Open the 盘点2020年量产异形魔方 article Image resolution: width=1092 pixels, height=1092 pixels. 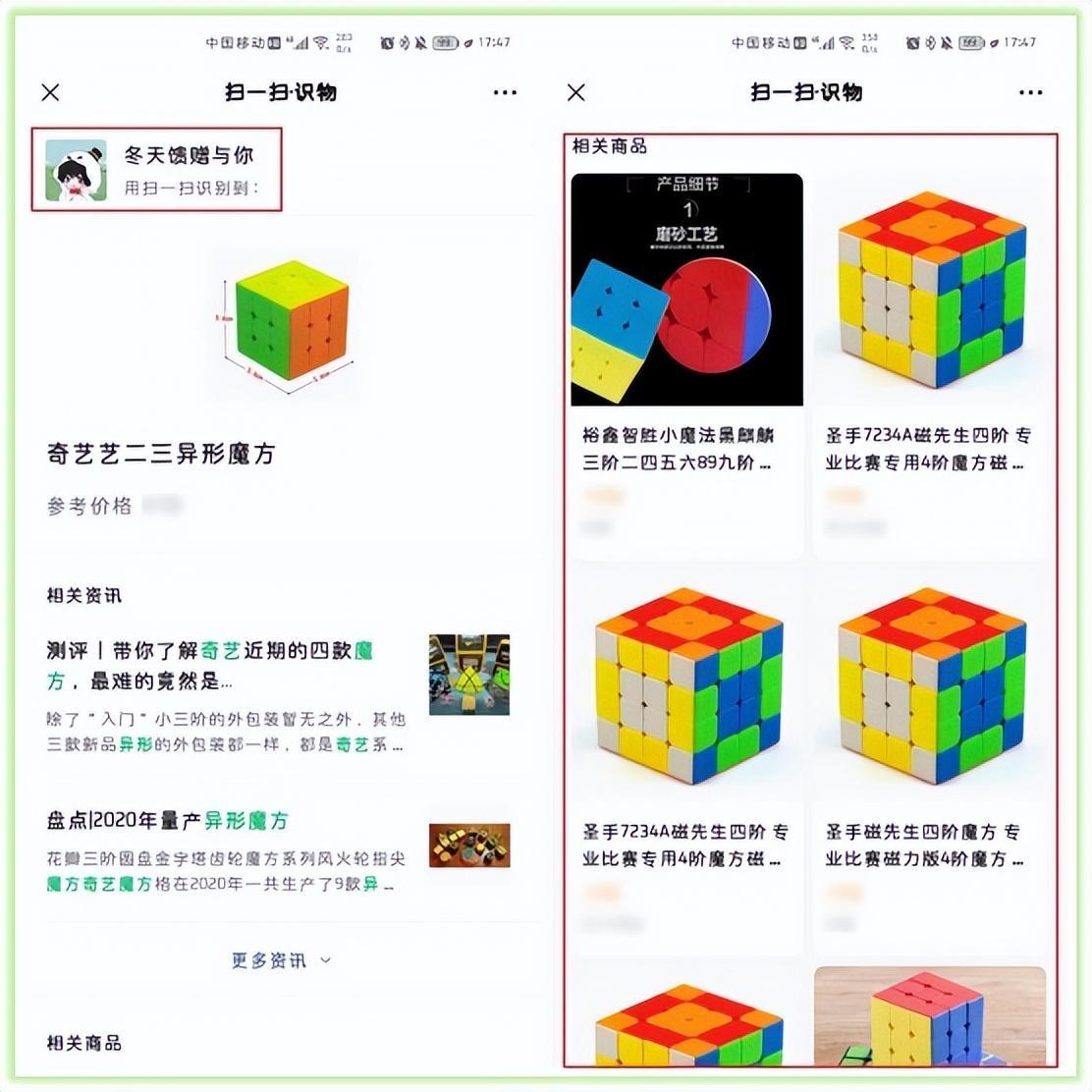click(x=168, y=821)
